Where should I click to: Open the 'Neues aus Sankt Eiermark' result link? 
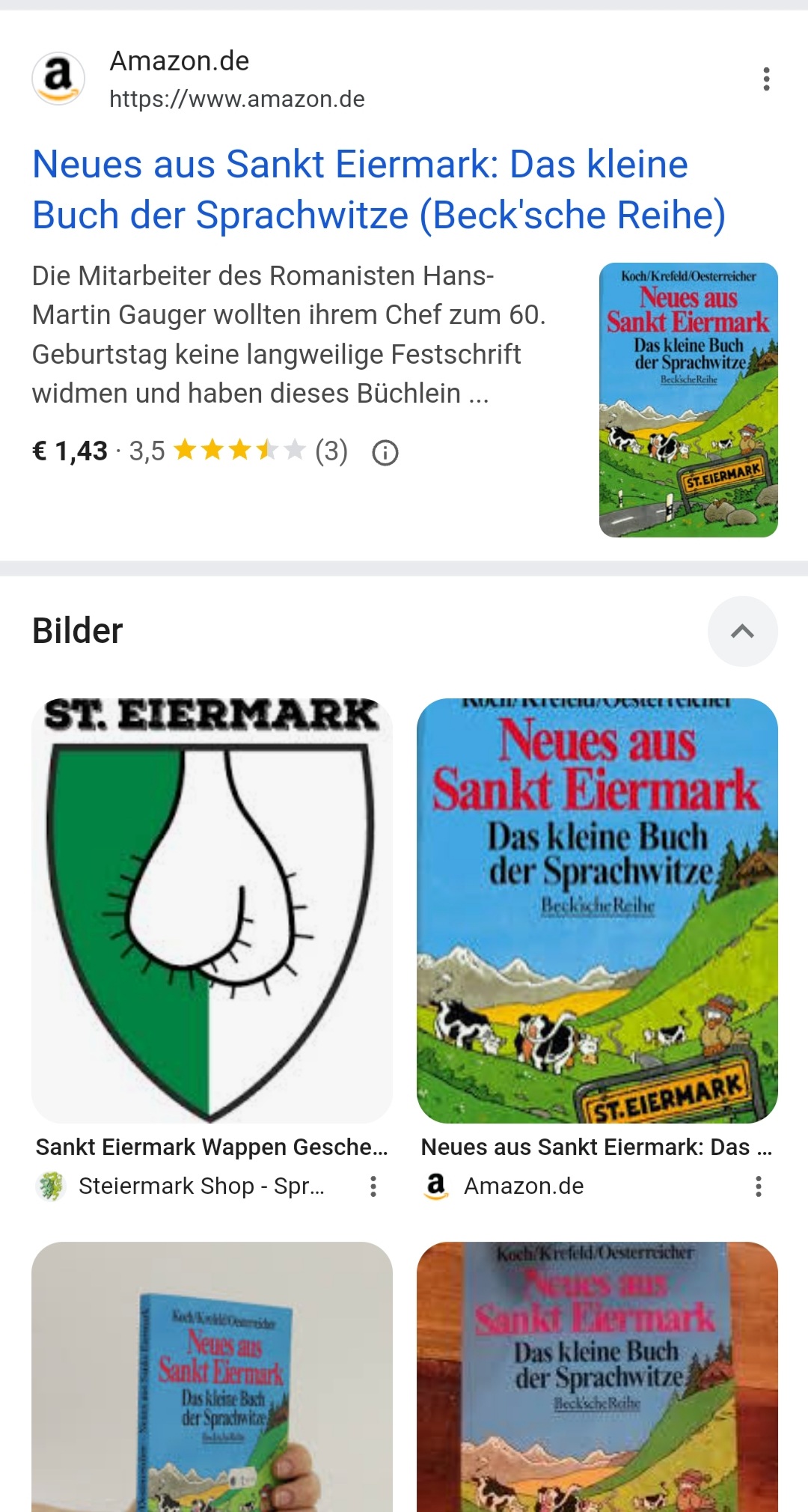(x=378, y=190)
